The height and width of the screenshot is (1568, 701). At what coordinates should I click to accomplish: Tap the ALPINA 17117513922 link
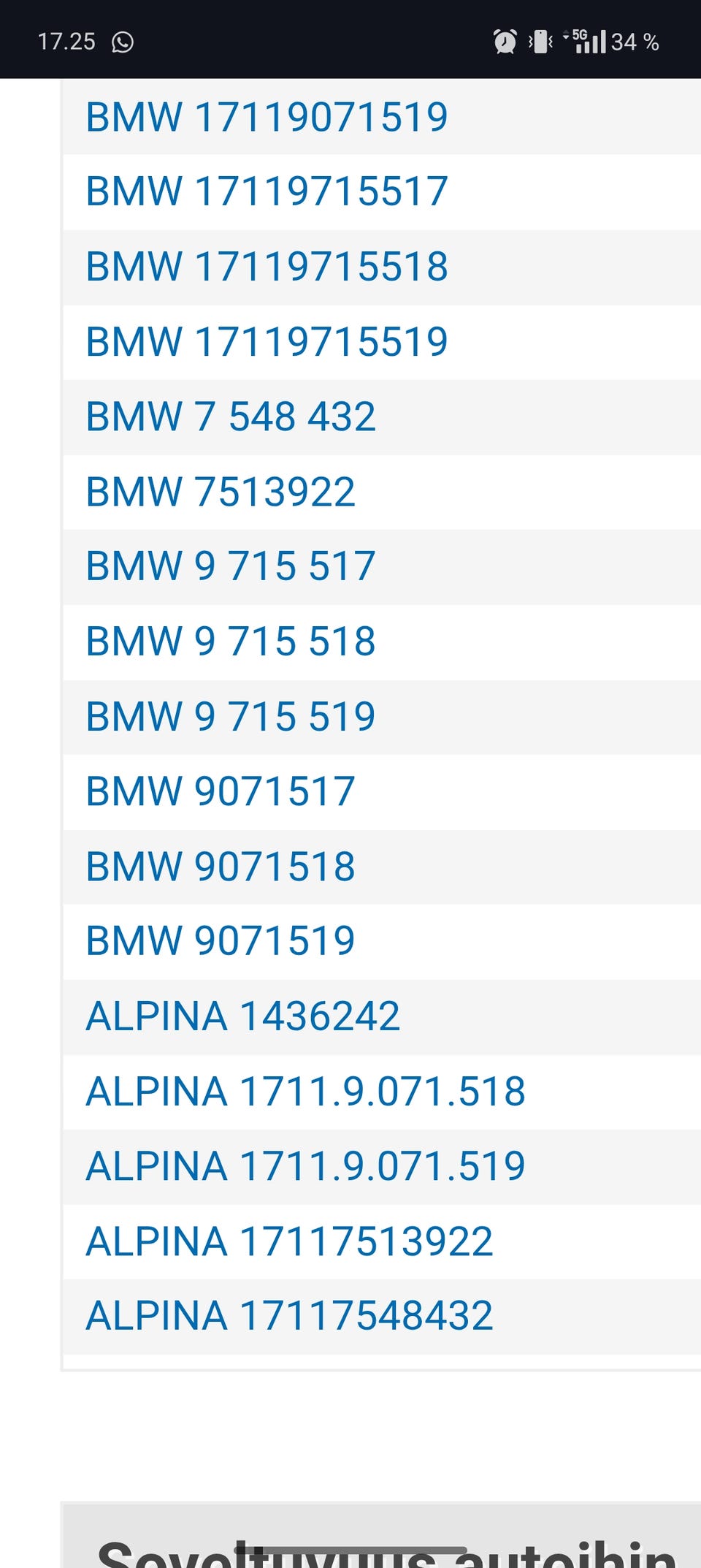289,1241
